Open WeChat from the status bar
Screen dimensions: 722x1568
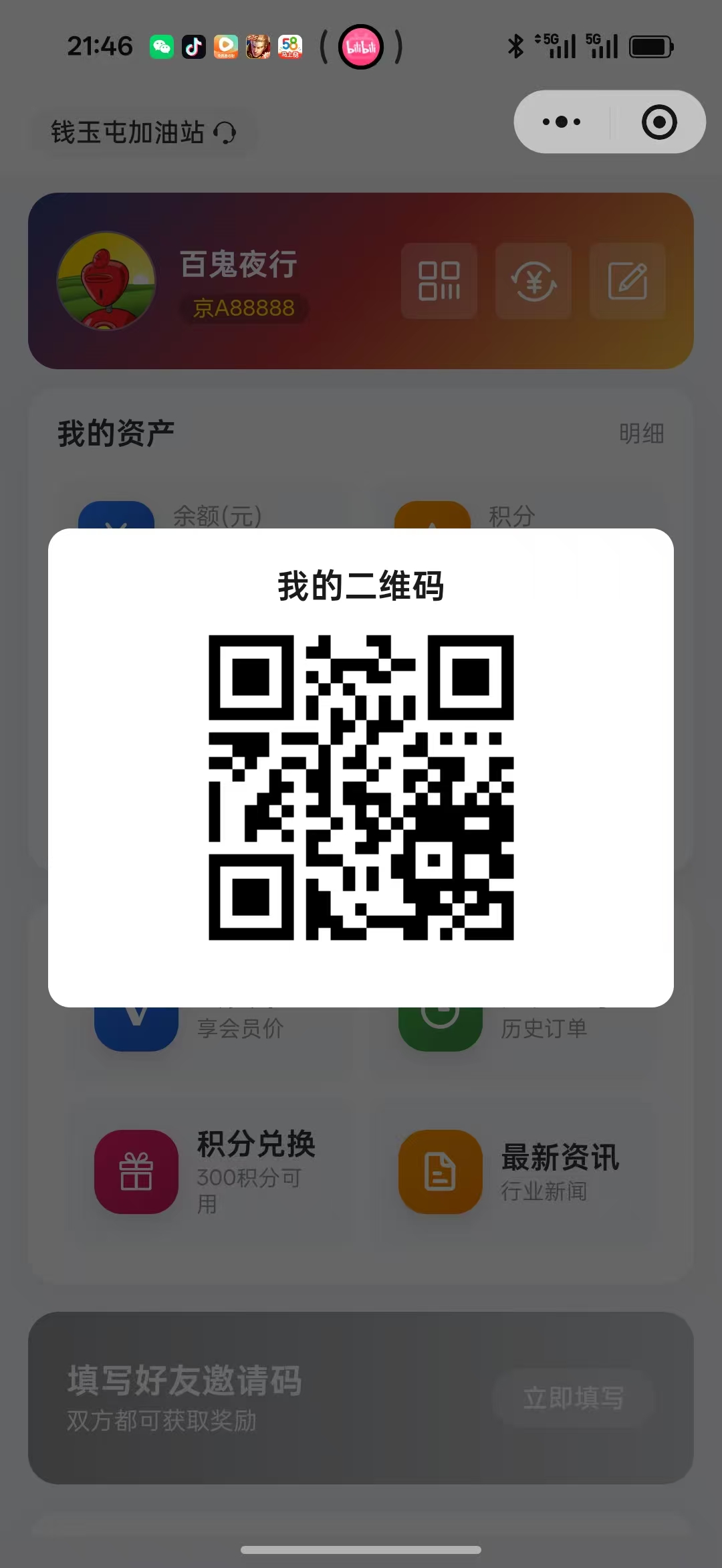(161, 47)
